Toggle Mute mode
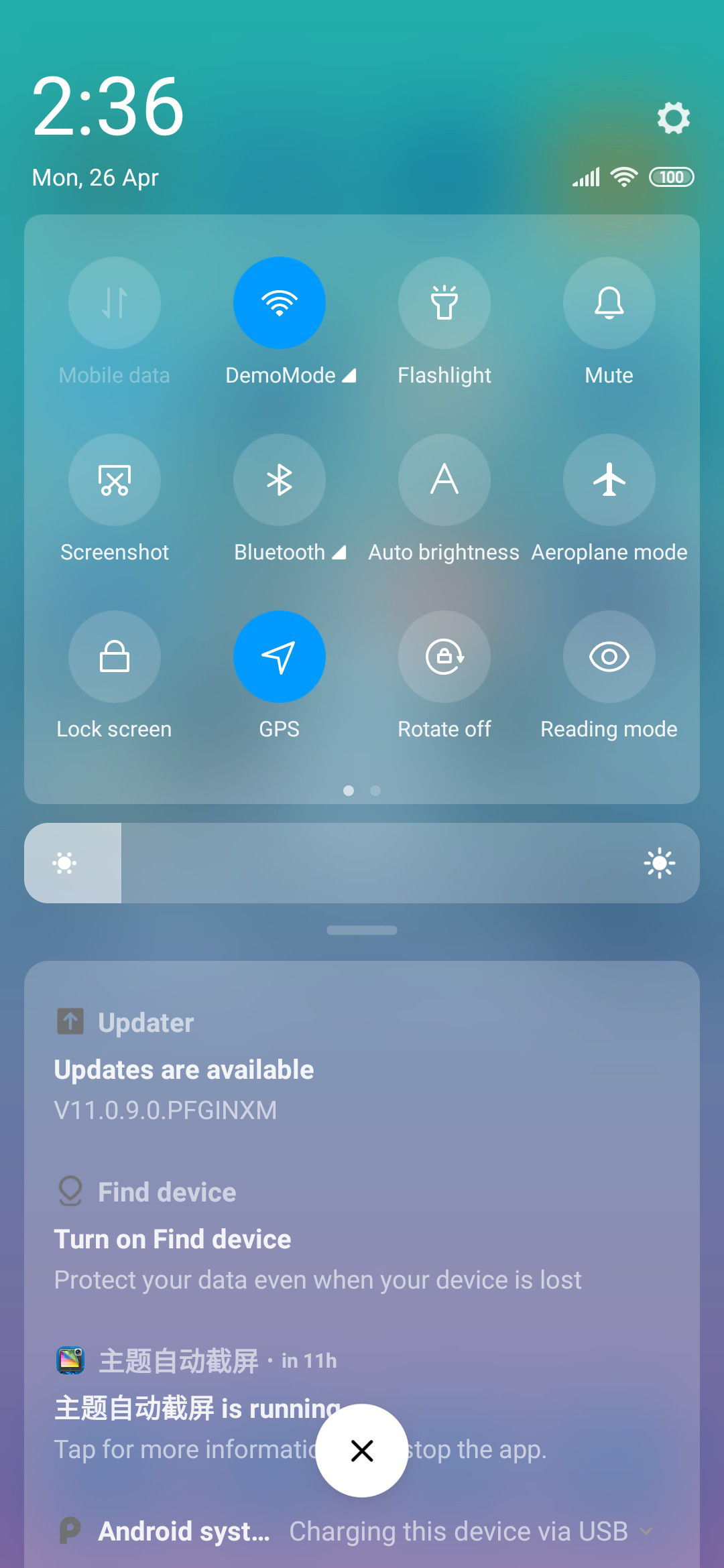 click(x=609, y=303)
